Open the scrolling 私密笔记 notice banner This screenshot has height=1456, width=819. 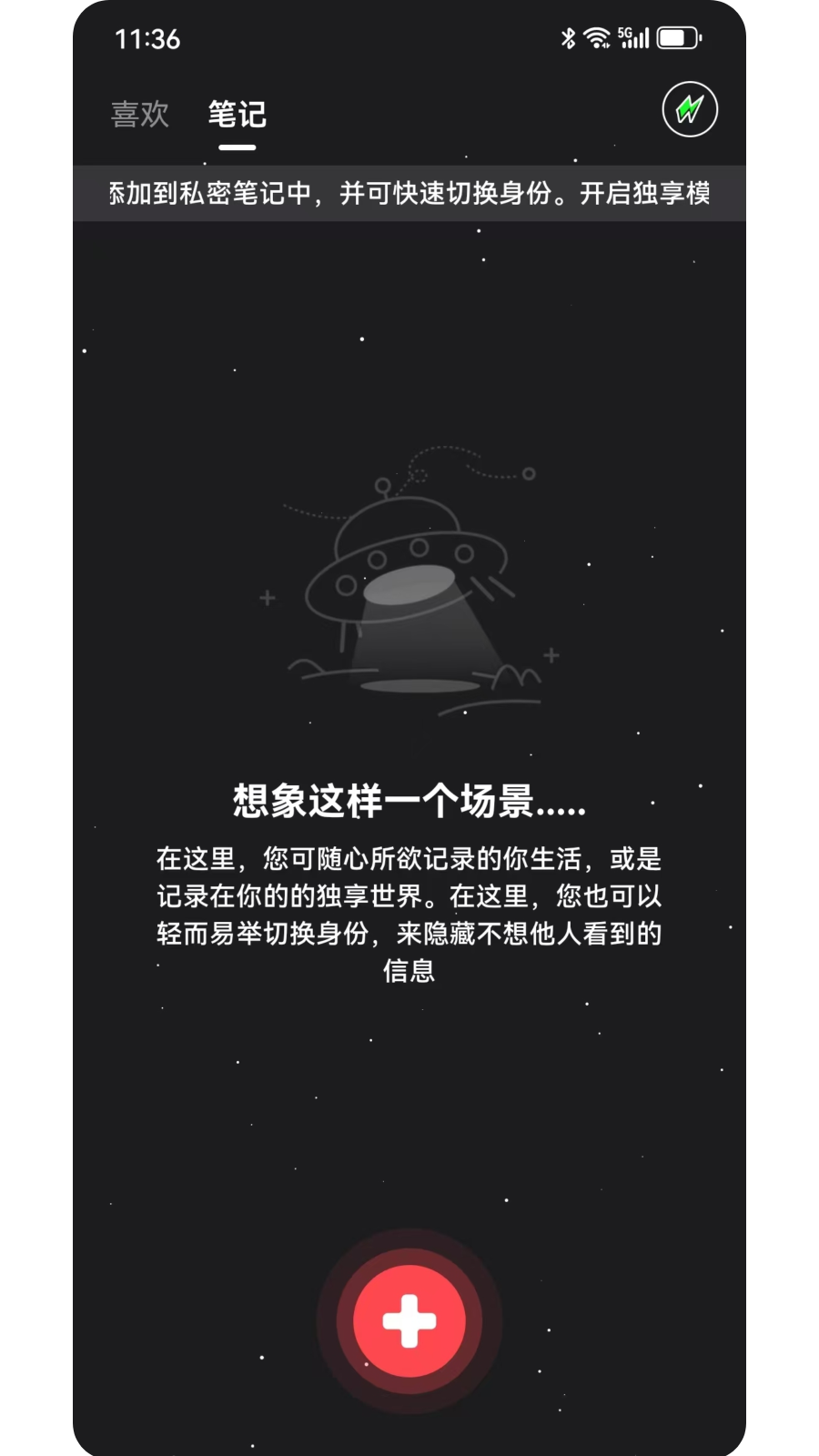tap(409, 193)
